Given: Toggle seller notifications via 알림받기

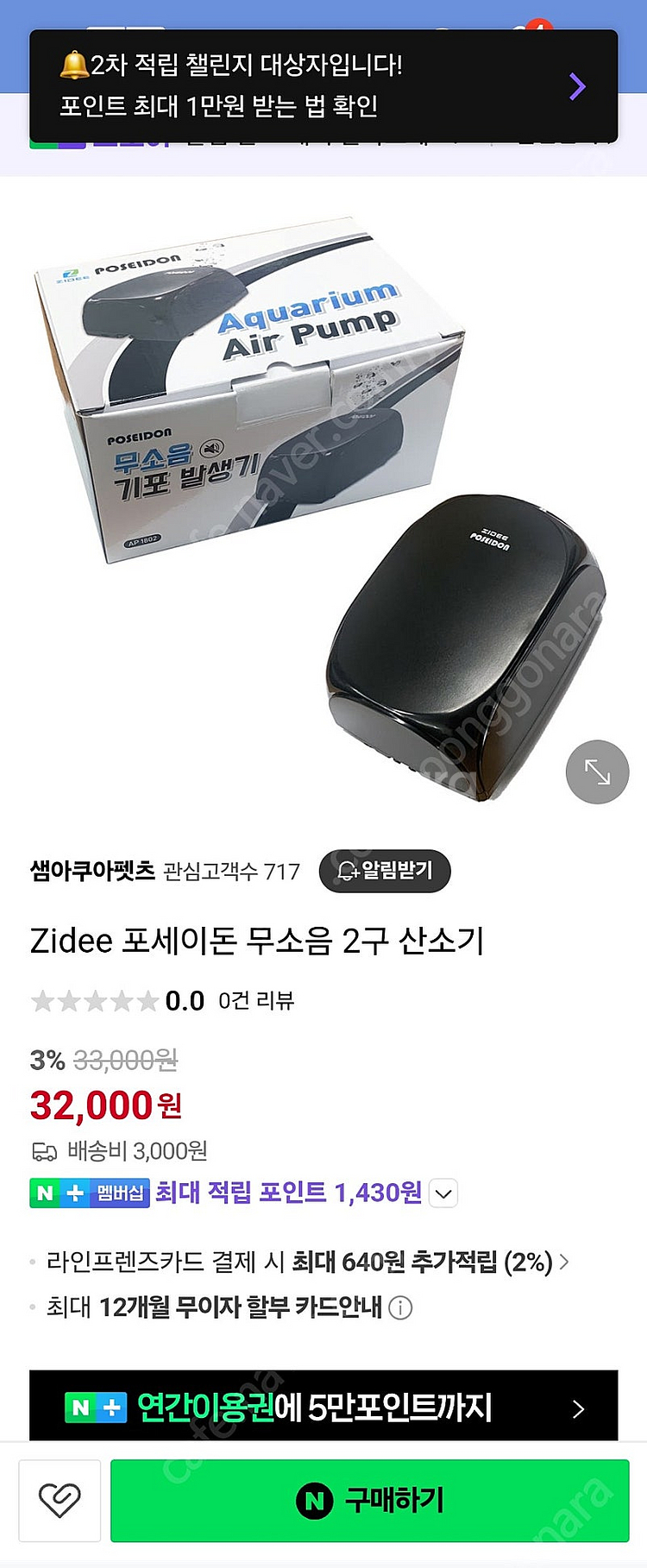Looking at the screenshot, I should (385, 872).
